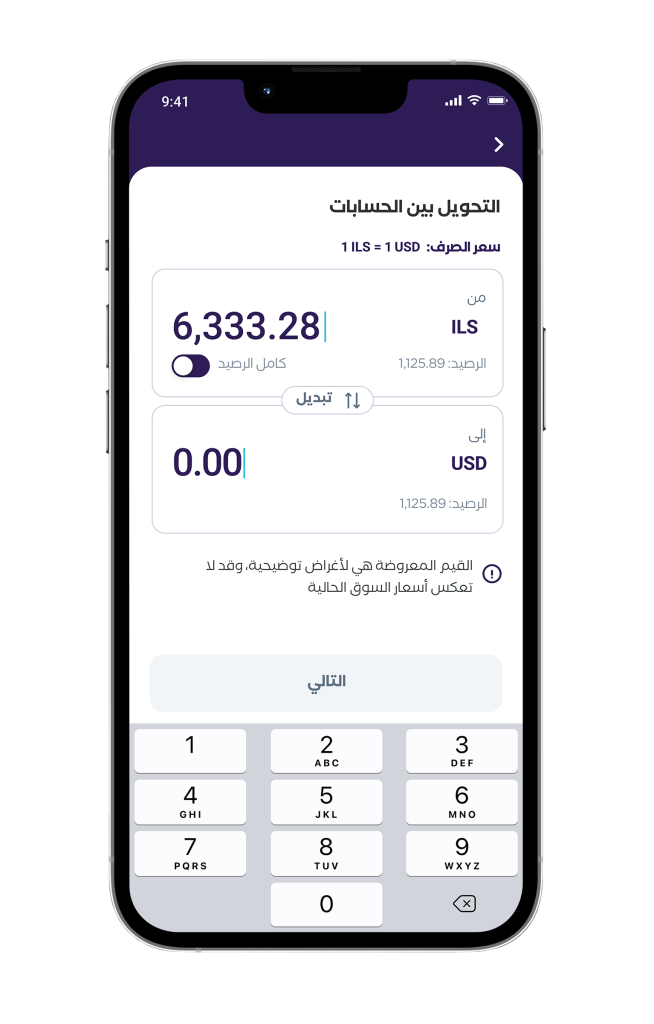Type digit 7 on the keypad
This screenshot has width=654, height=1024.
pos(190,853)
